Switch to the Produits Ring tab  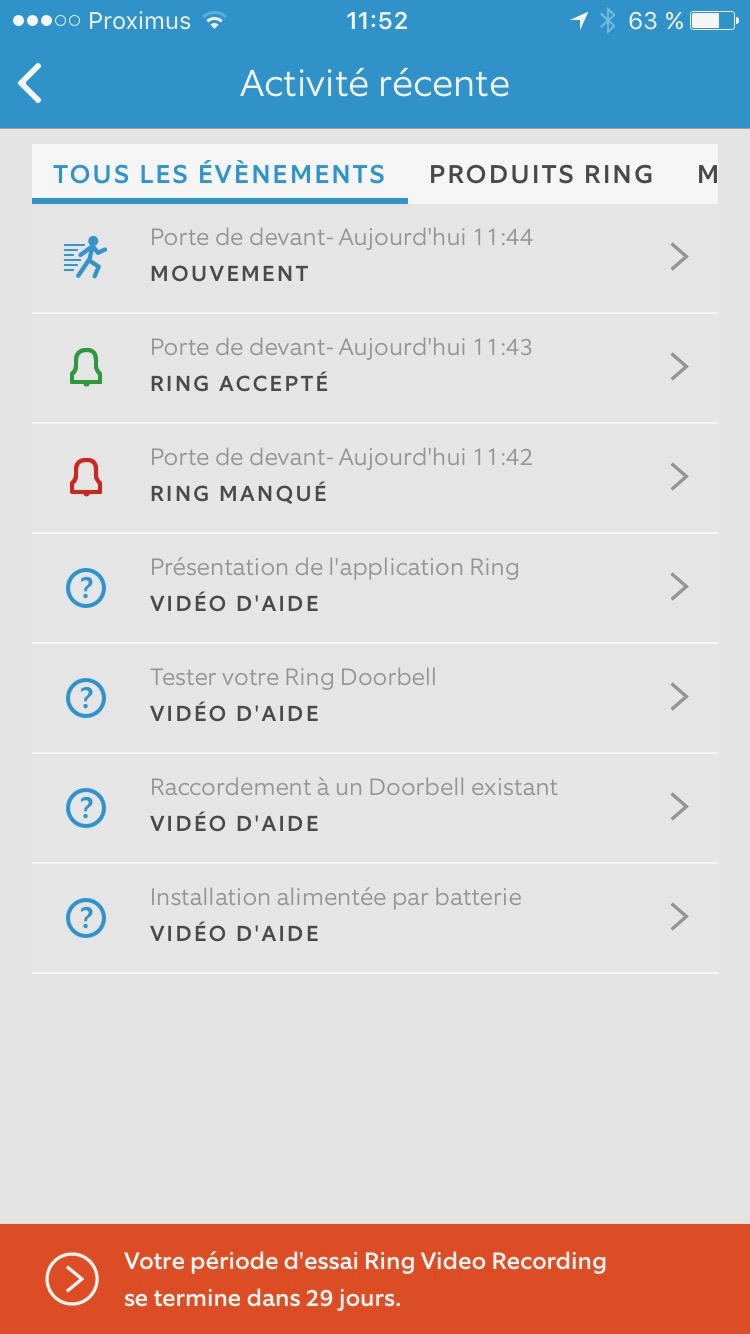pyautogui.click(x=541, y=174)
